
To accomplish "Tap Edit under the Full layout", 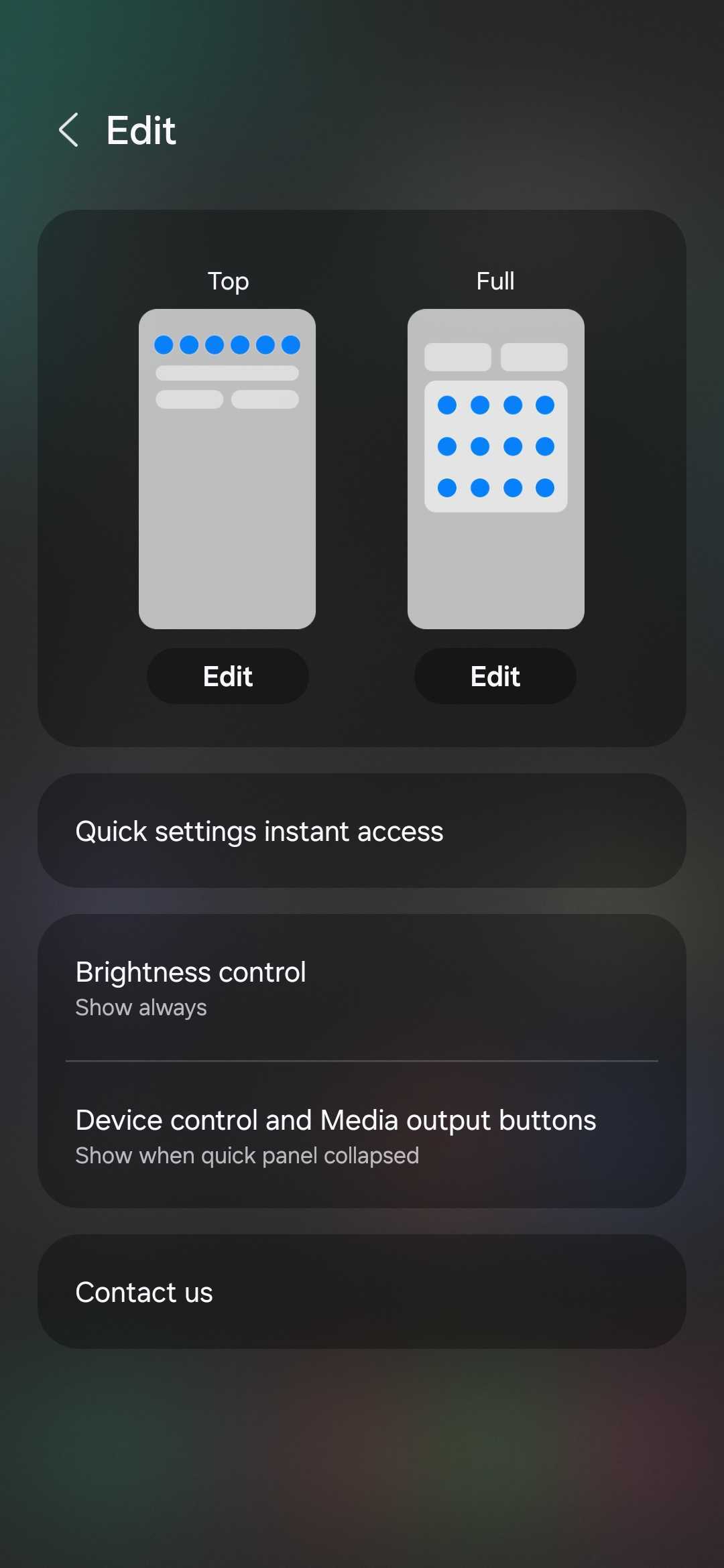I will pyautogui.click(x=495, y=676).
